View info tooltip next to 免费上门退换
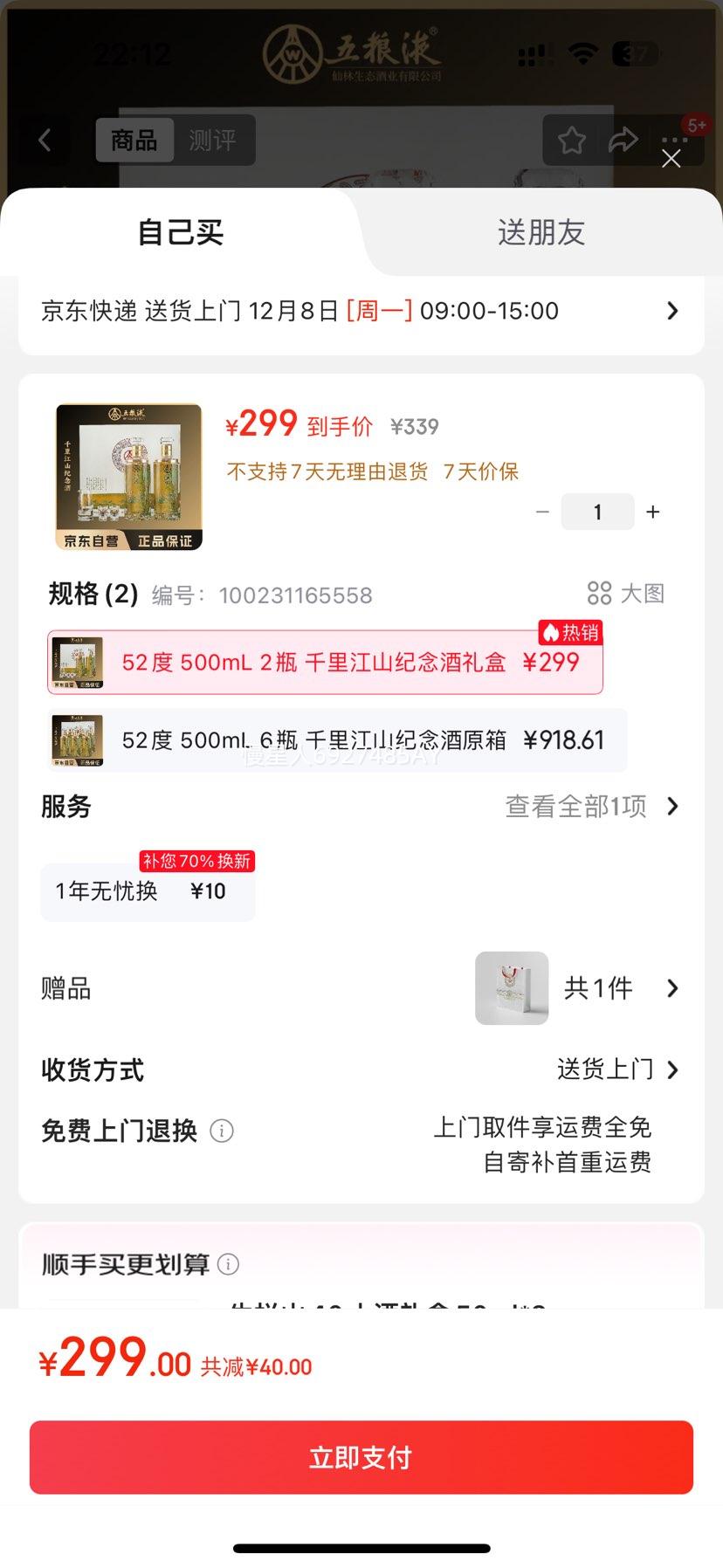The height and width of the screenshot is (1568, 723). tap(221, 1131)
